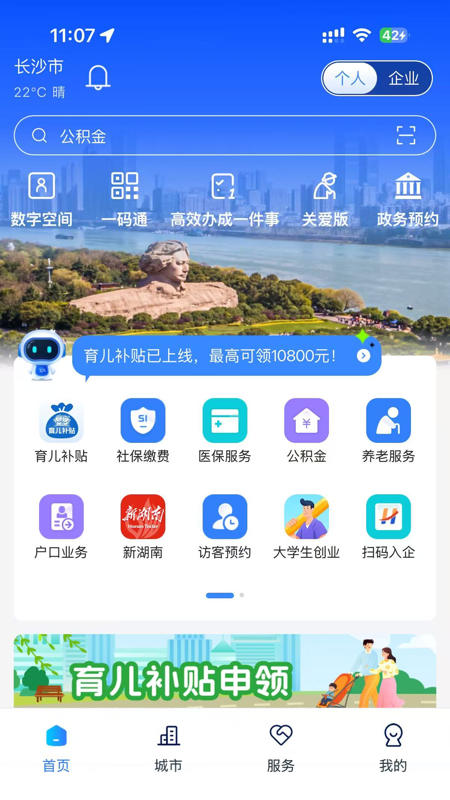This screenshot has height=800, width=450.
Task: Select 养老服务 in the grid
Action: (x=388, y=431)
